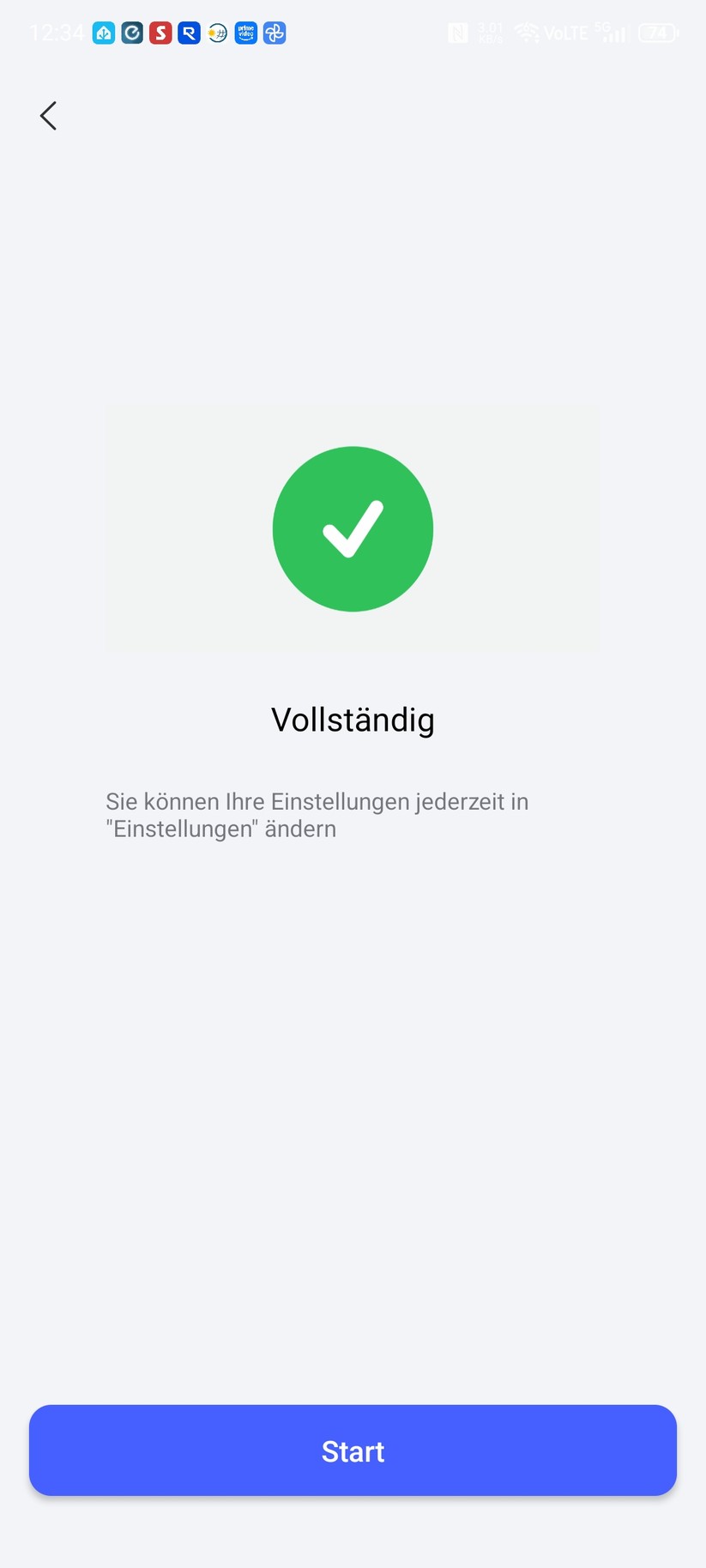Viewport: 706px width, 1568px height.
Task: Tap the data speed indicator 3.01 KB/s
Action: tap(489, 33)
